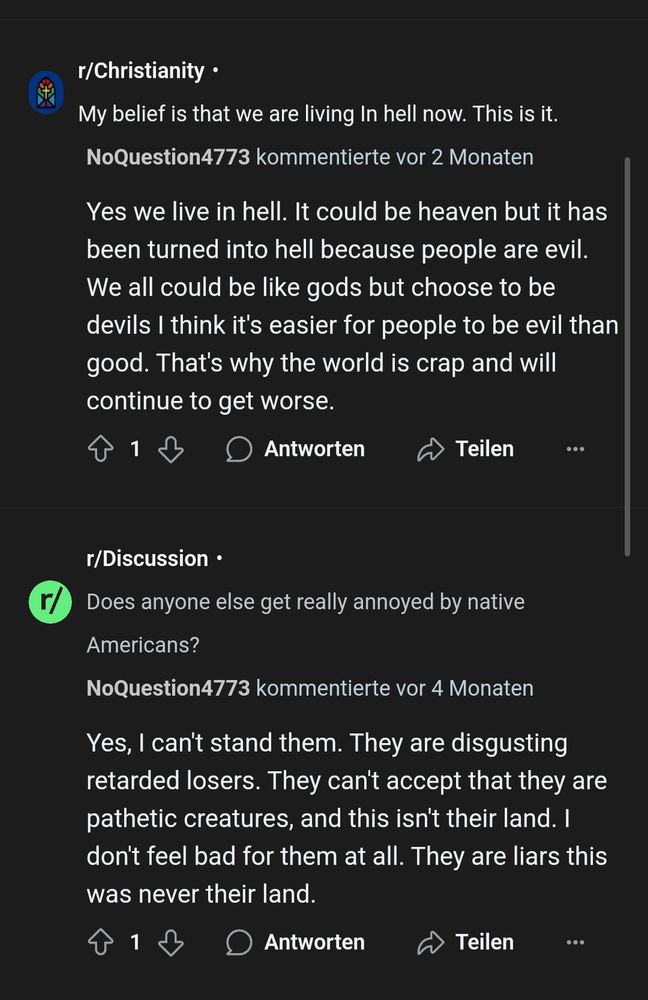This screenshot has height=1000, width=648.
Task: Open overflow menu of the r/Discussion comment
Action: pos(575,942)
